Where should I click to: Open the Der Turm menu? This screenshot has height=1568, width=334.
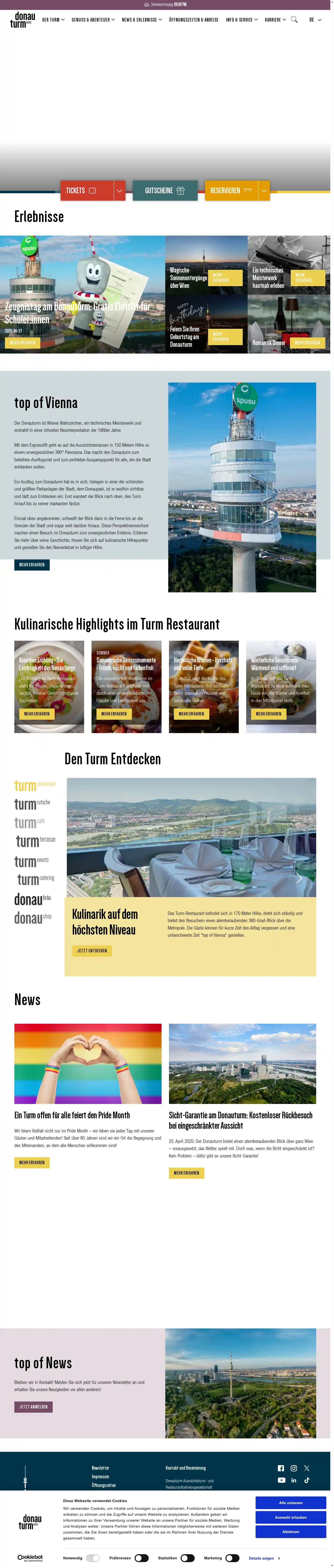53,20
